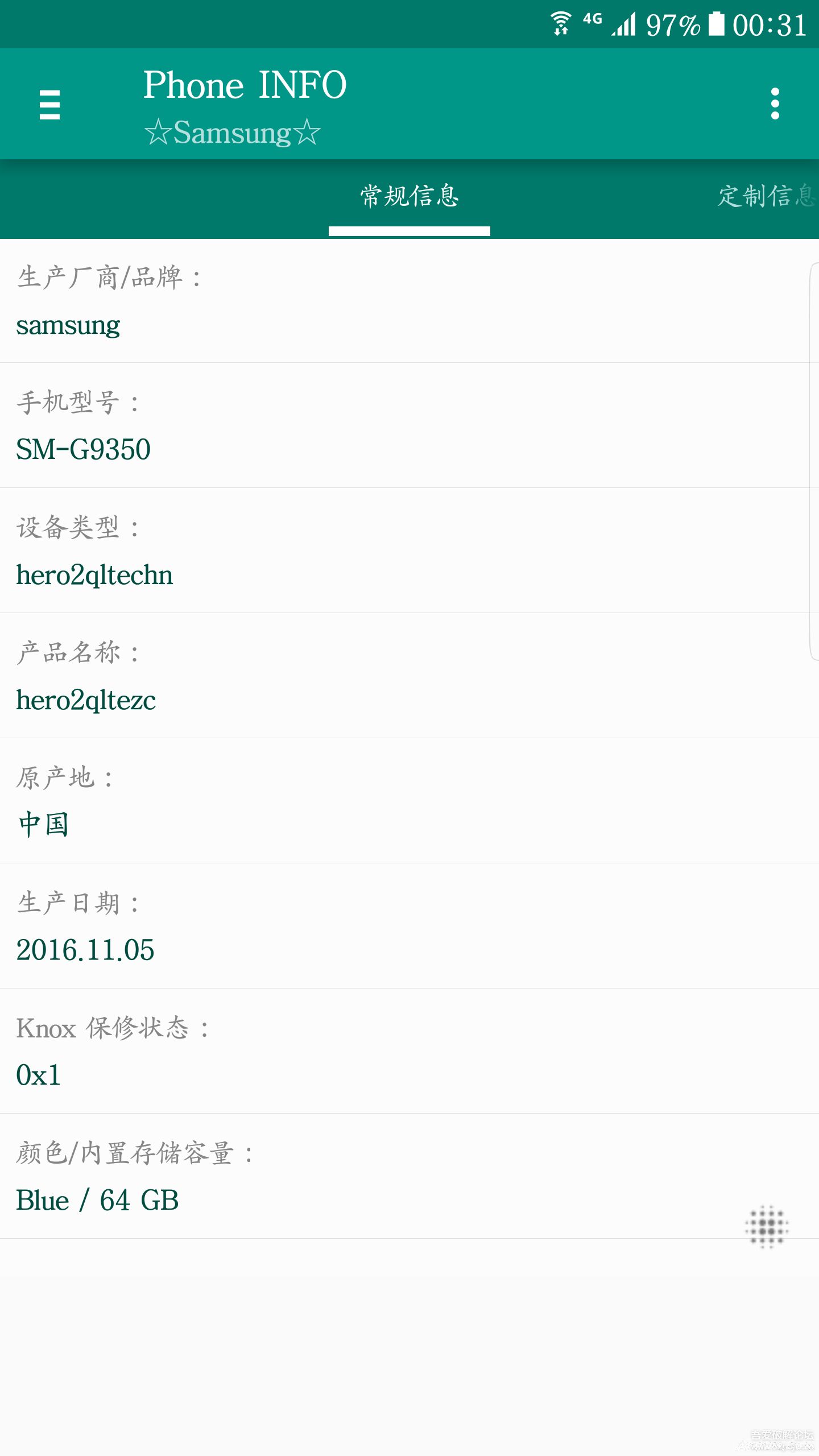Image resolution: width=819 pixels, height=1456 pixels.
Task: Tap the Phone INFO app title
Action: tap(245, 84)
